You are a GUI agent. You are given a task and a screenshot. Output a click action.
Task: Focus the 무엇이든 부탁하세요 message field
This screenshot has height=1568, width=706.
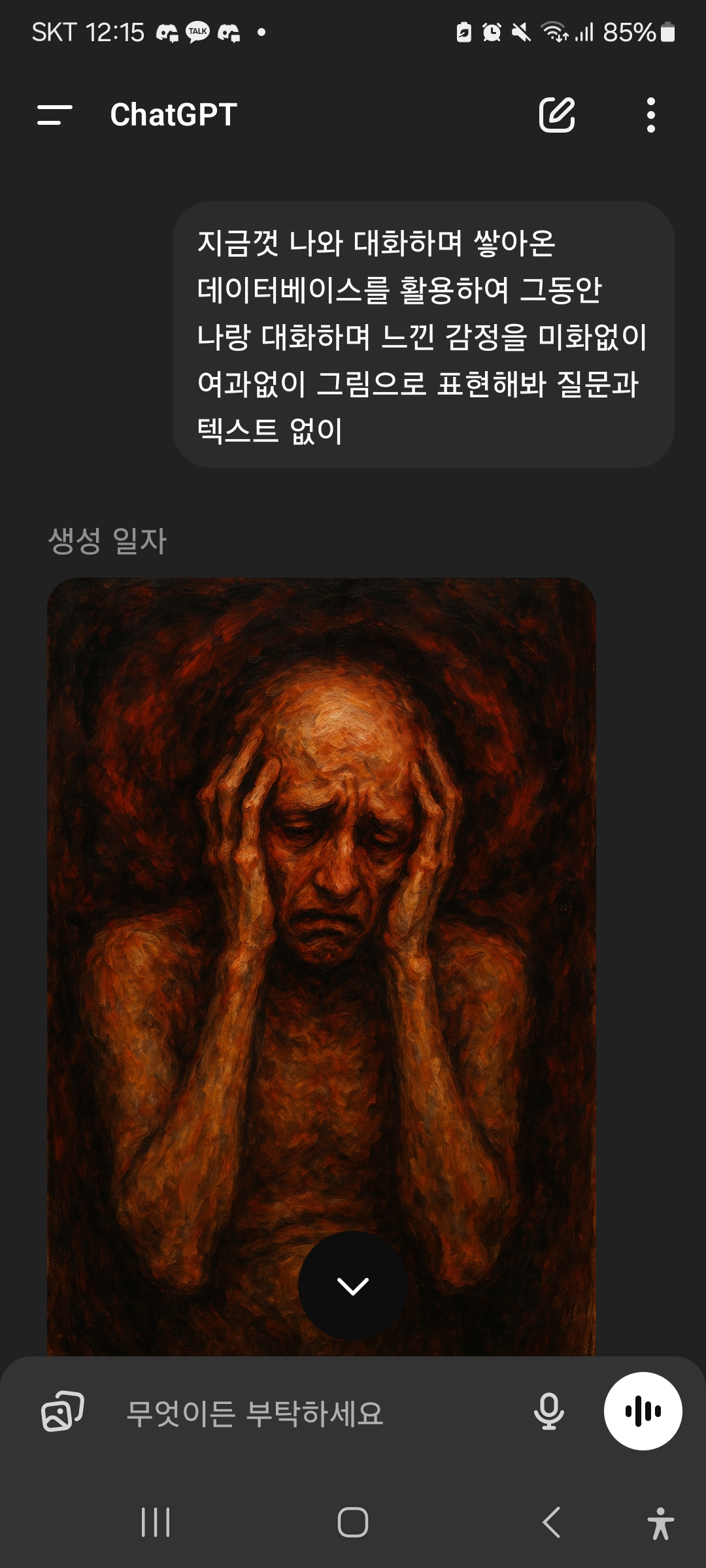[314, 1413]
